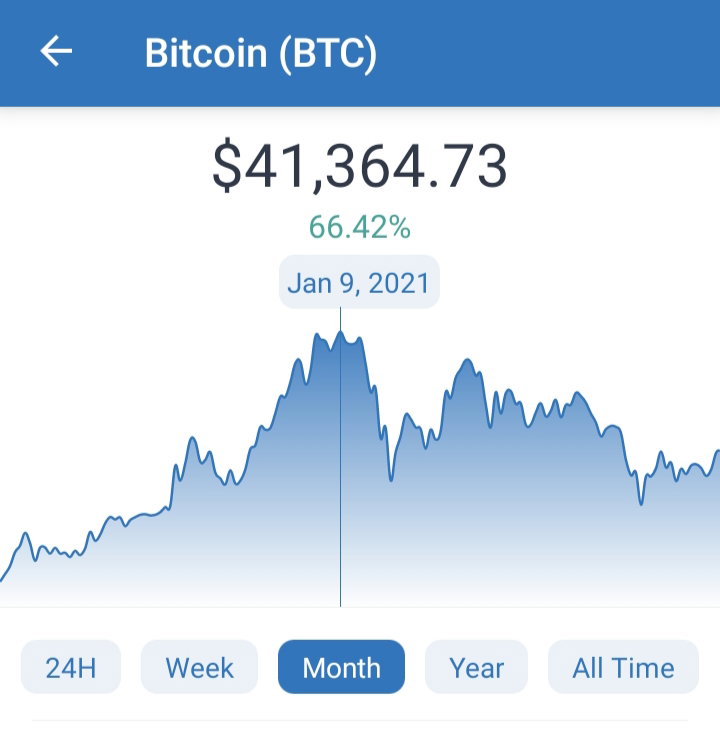Tap the selected Month range chip
Viewport: 720px width, 744px height.
coord(341,667)
